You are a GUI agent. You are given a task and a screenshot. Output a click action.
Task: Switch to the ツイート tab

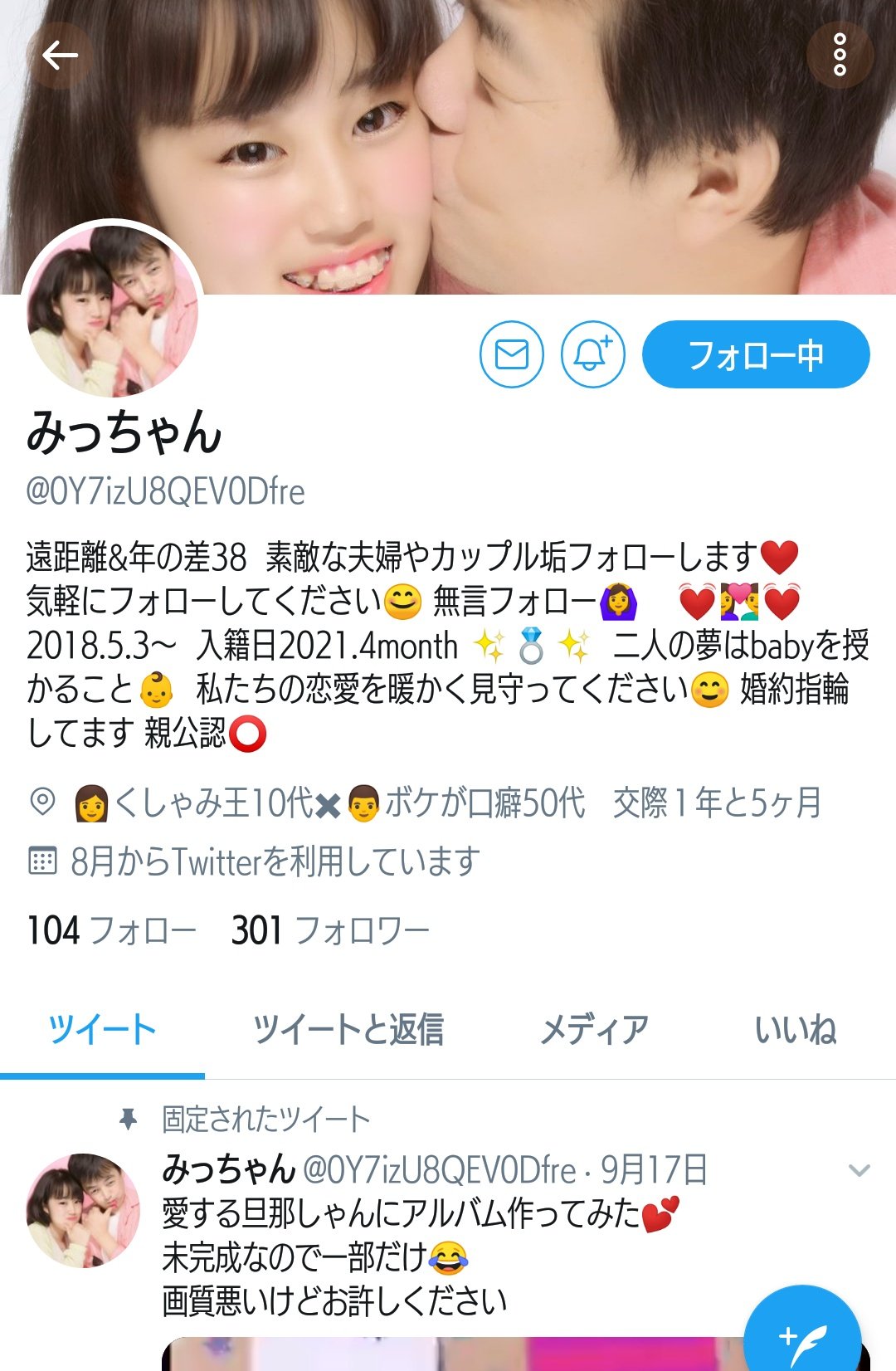click(x=102, y=1030)
